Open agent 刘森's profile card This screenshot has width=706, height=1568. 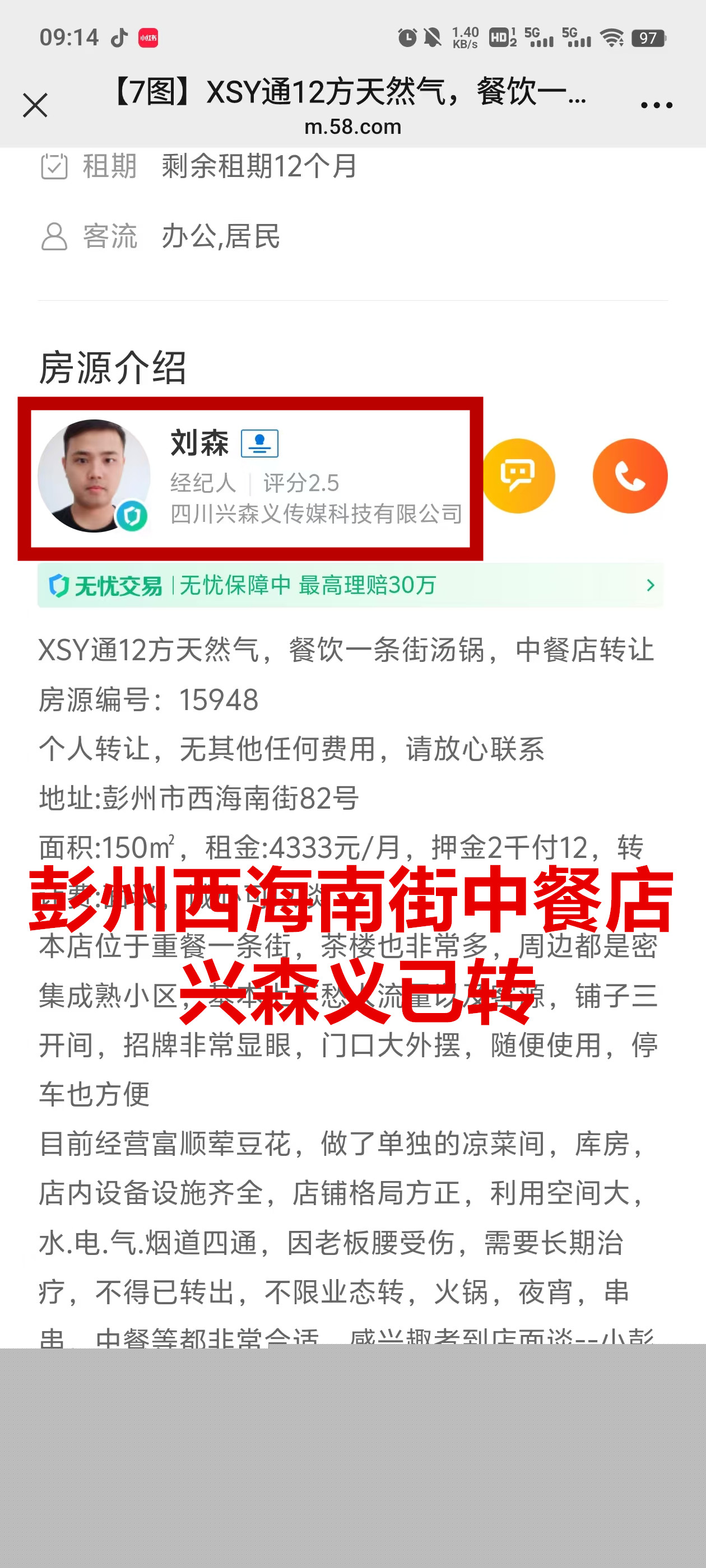(250, 478)
